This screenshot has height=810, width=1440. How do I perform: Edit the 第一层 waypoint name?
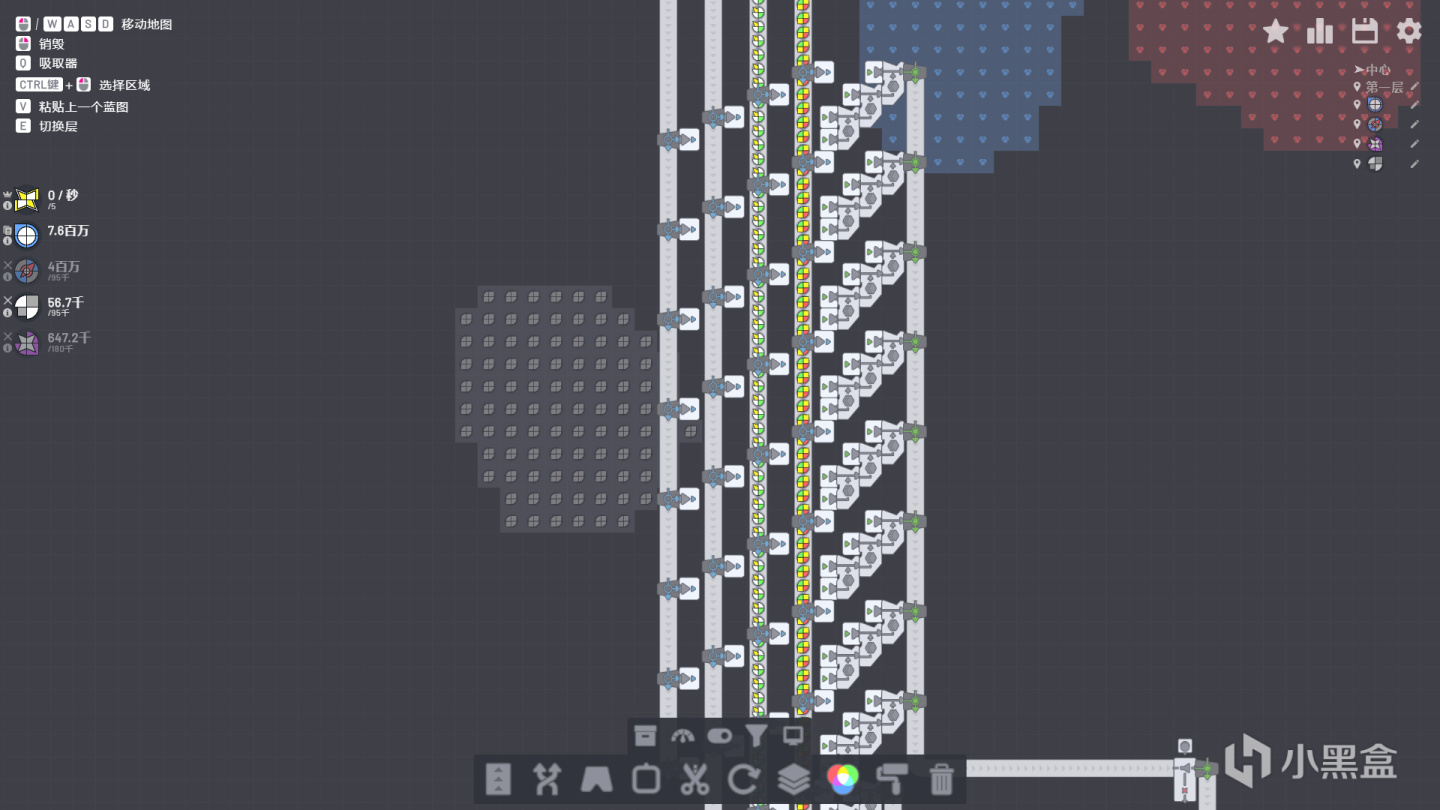(1414, 88)
